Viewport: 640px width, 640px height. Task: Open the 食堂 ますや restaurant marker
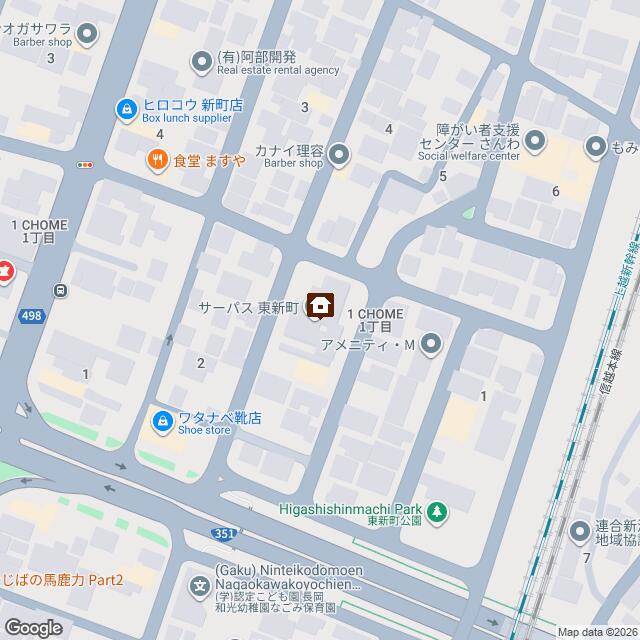[157, 159]
